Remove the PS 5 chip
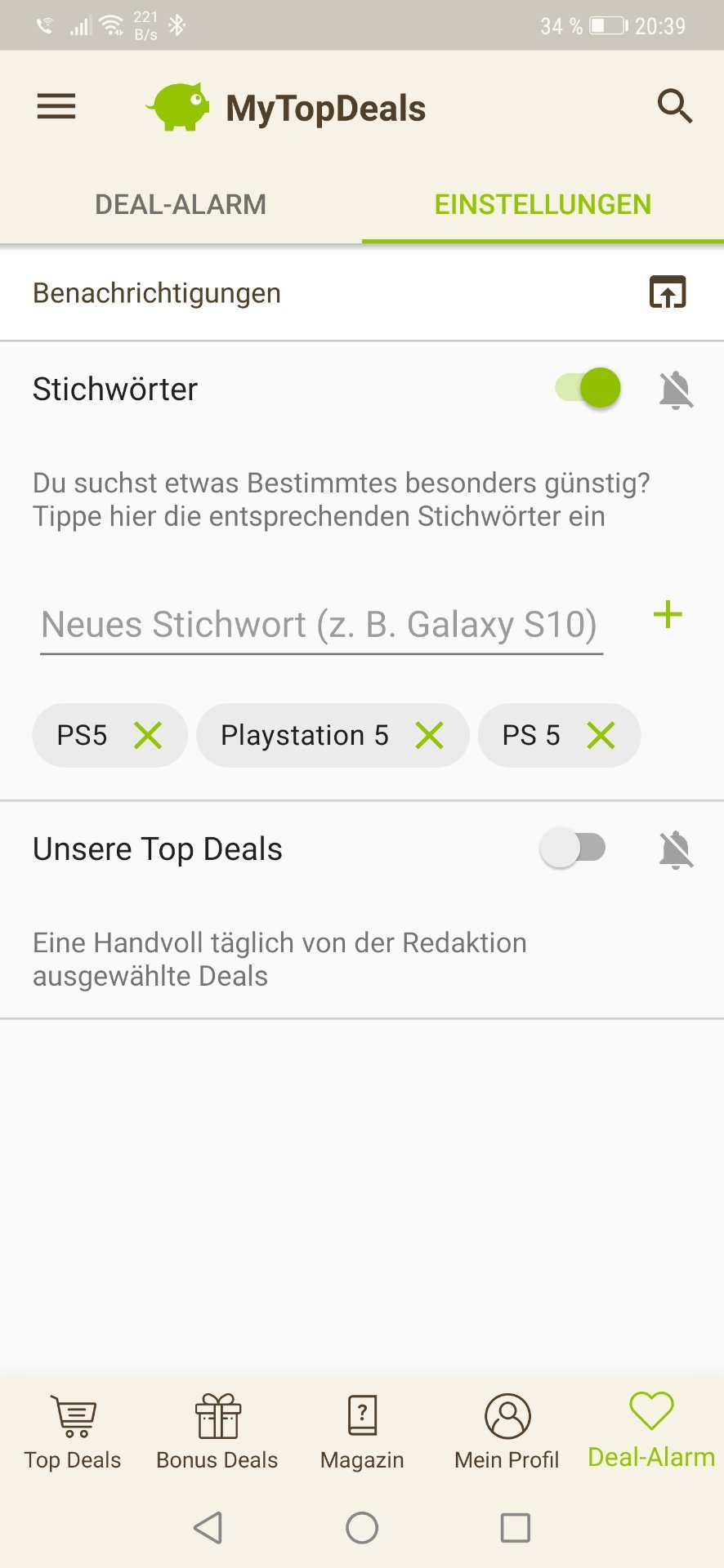This screenshot has height=1568, width=724. point(601,735)
